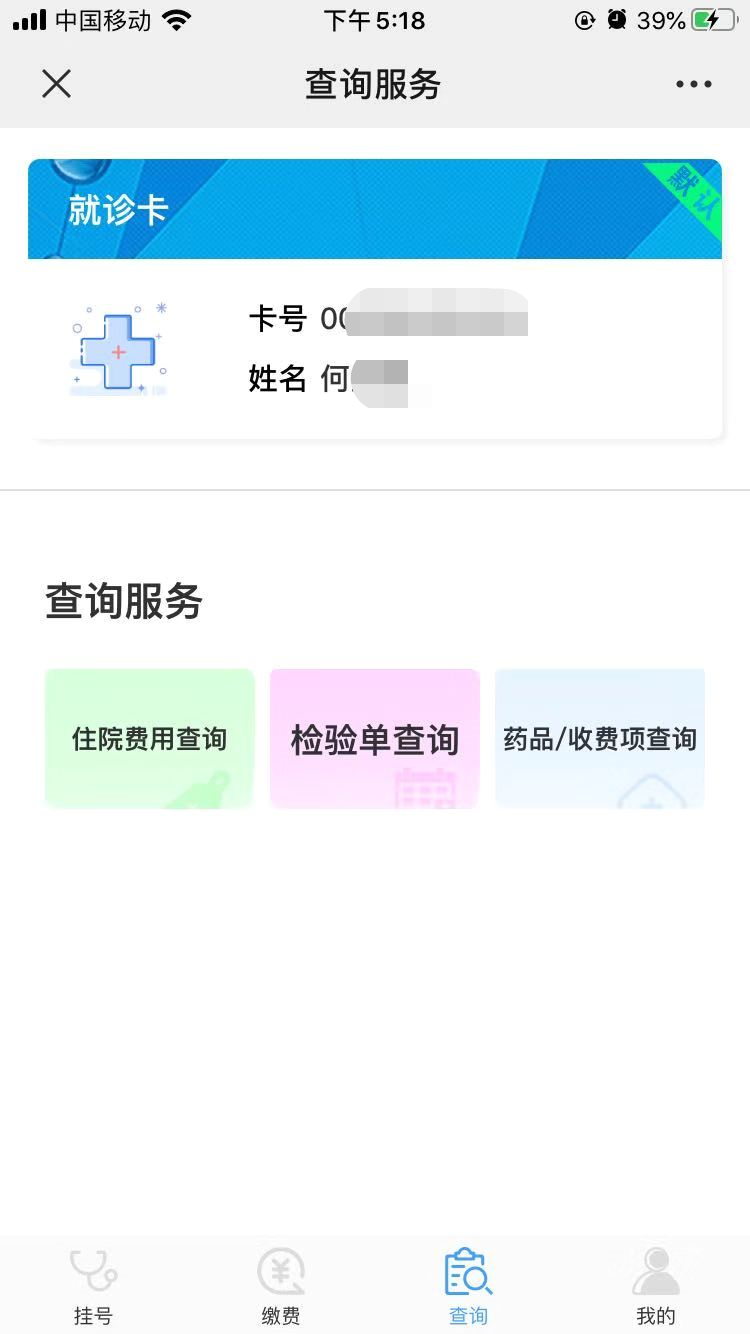Select 检验单查询
This screenshot has height=1334, width=750.
tap(375, 738)
